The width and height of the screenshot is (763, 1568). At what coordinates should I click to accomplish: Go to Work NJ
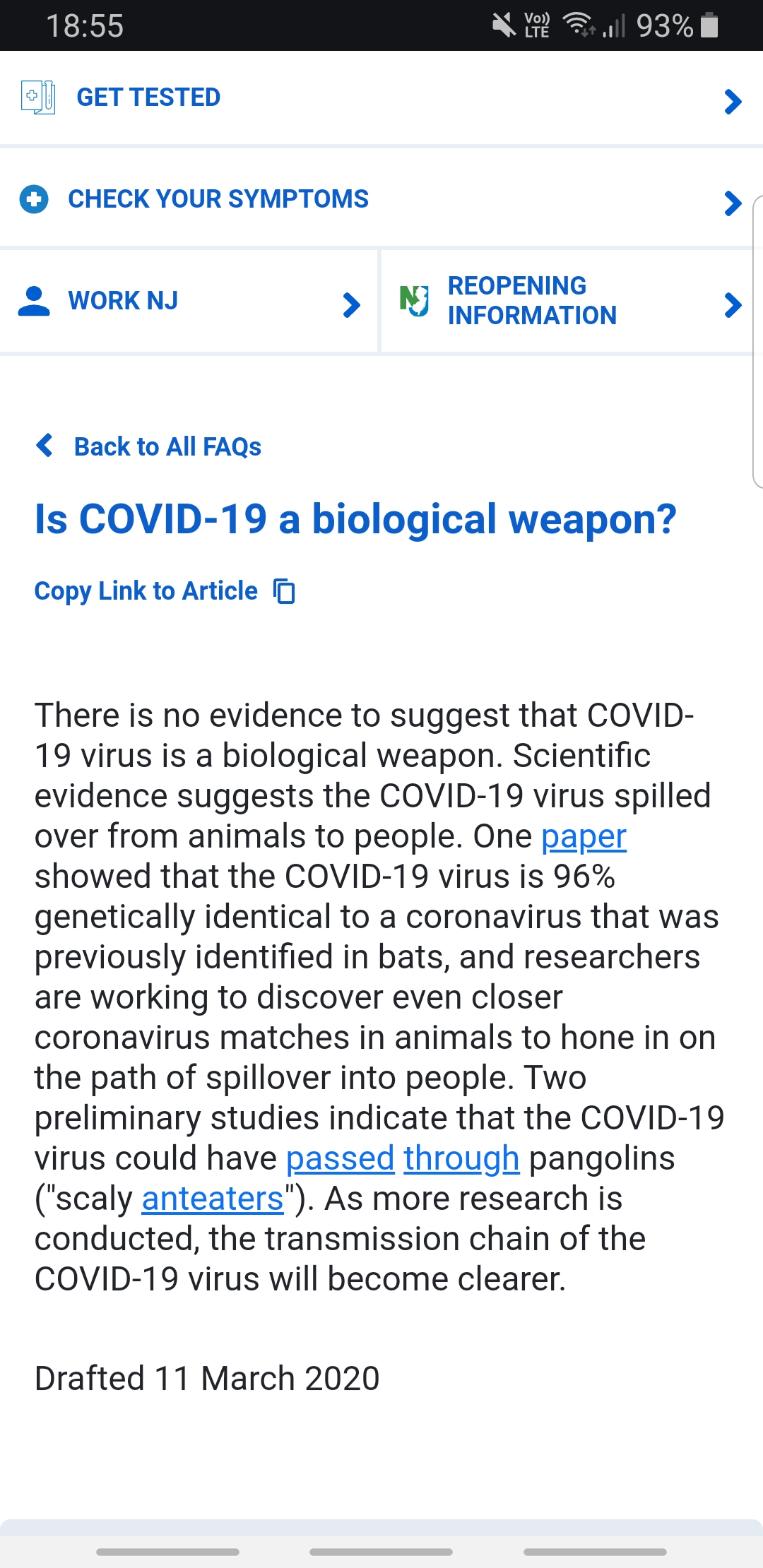(123, 301)
